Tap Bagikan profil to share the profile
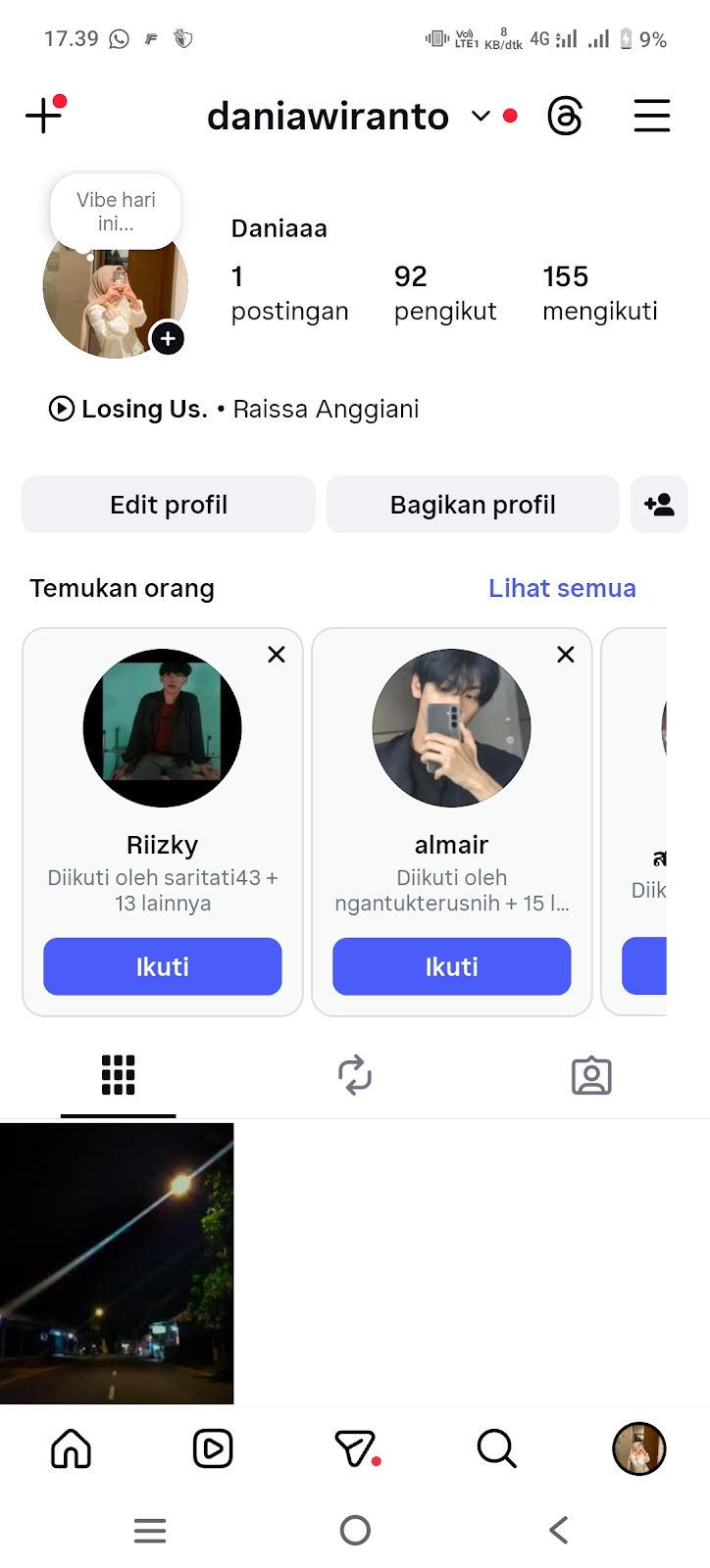 tap(473, 505)
